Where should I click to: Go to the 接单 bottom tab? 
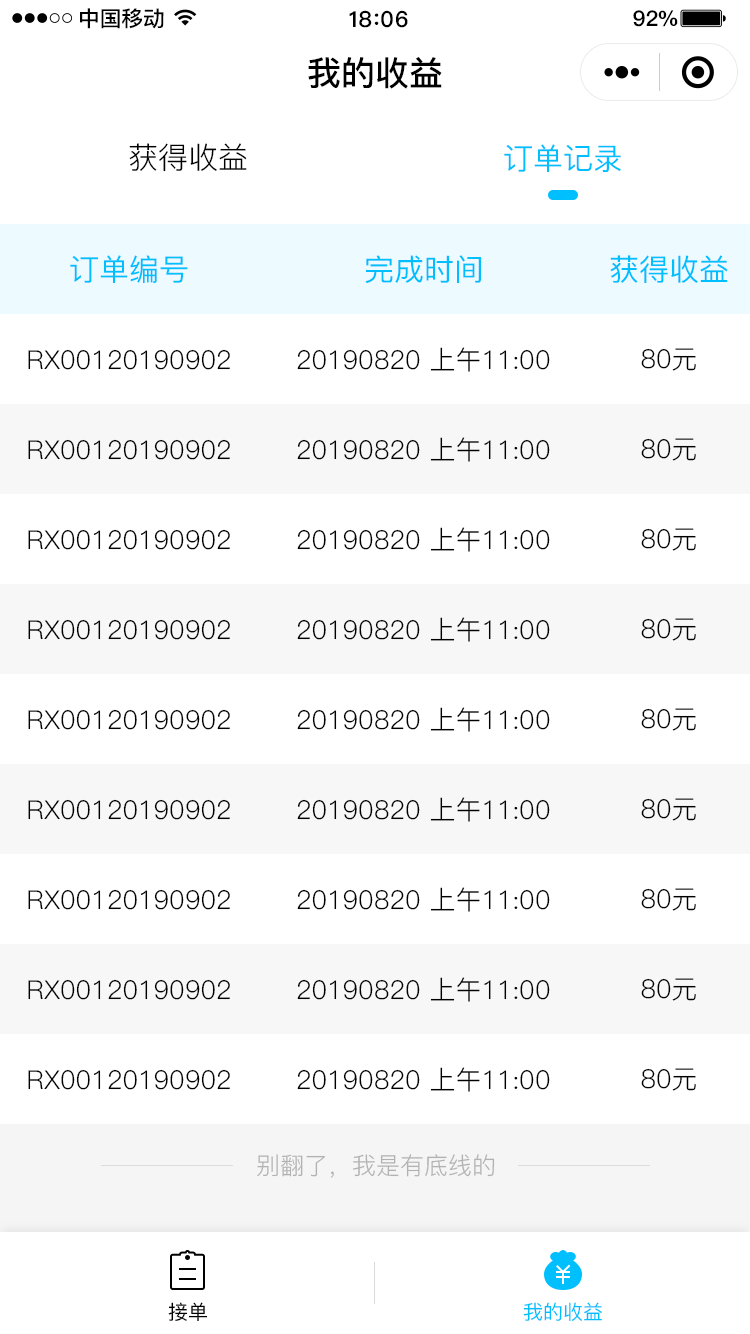coord(187,1284)
